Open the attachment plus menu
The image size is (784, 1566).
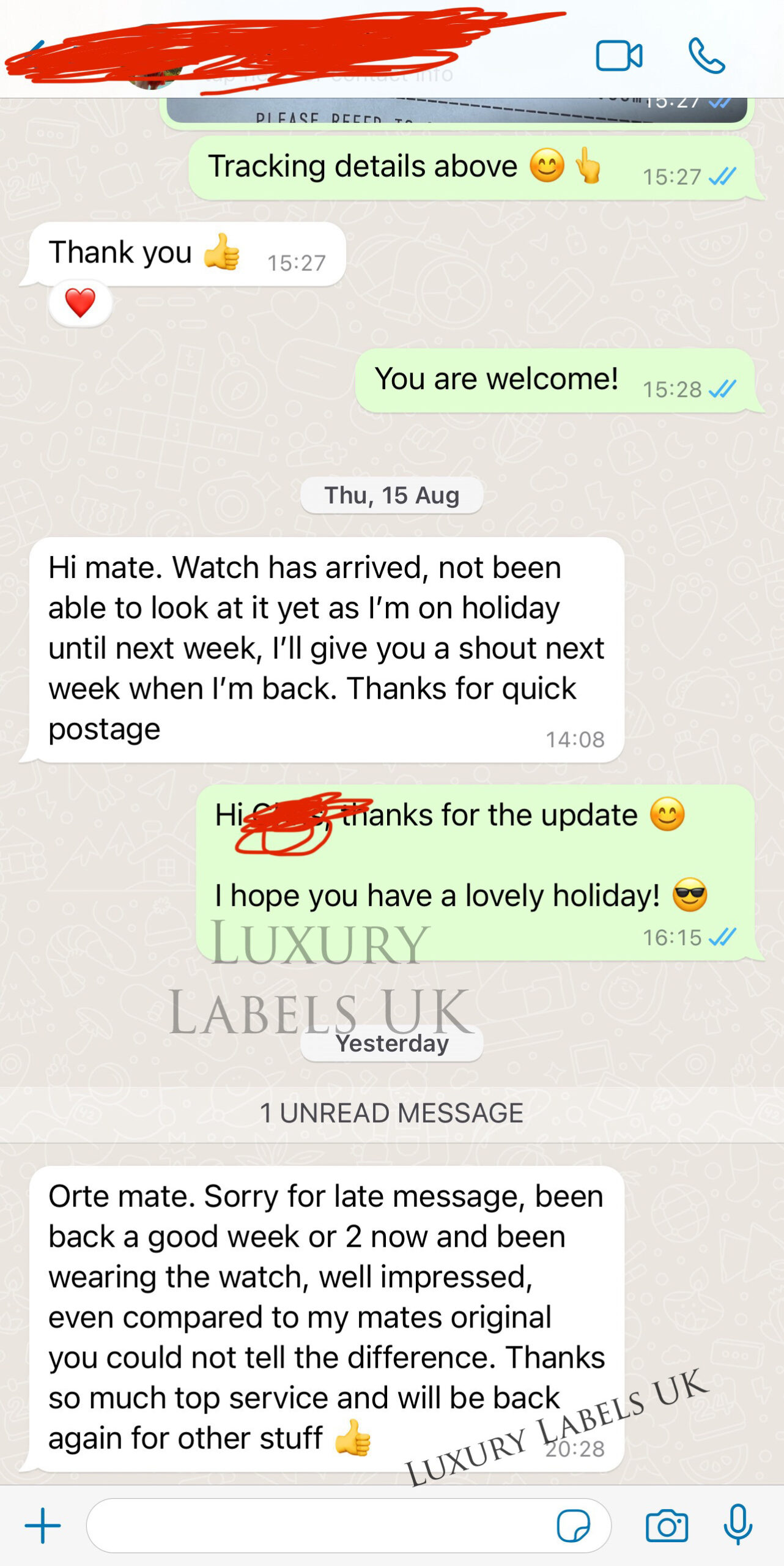click(x=43, y=1526)
